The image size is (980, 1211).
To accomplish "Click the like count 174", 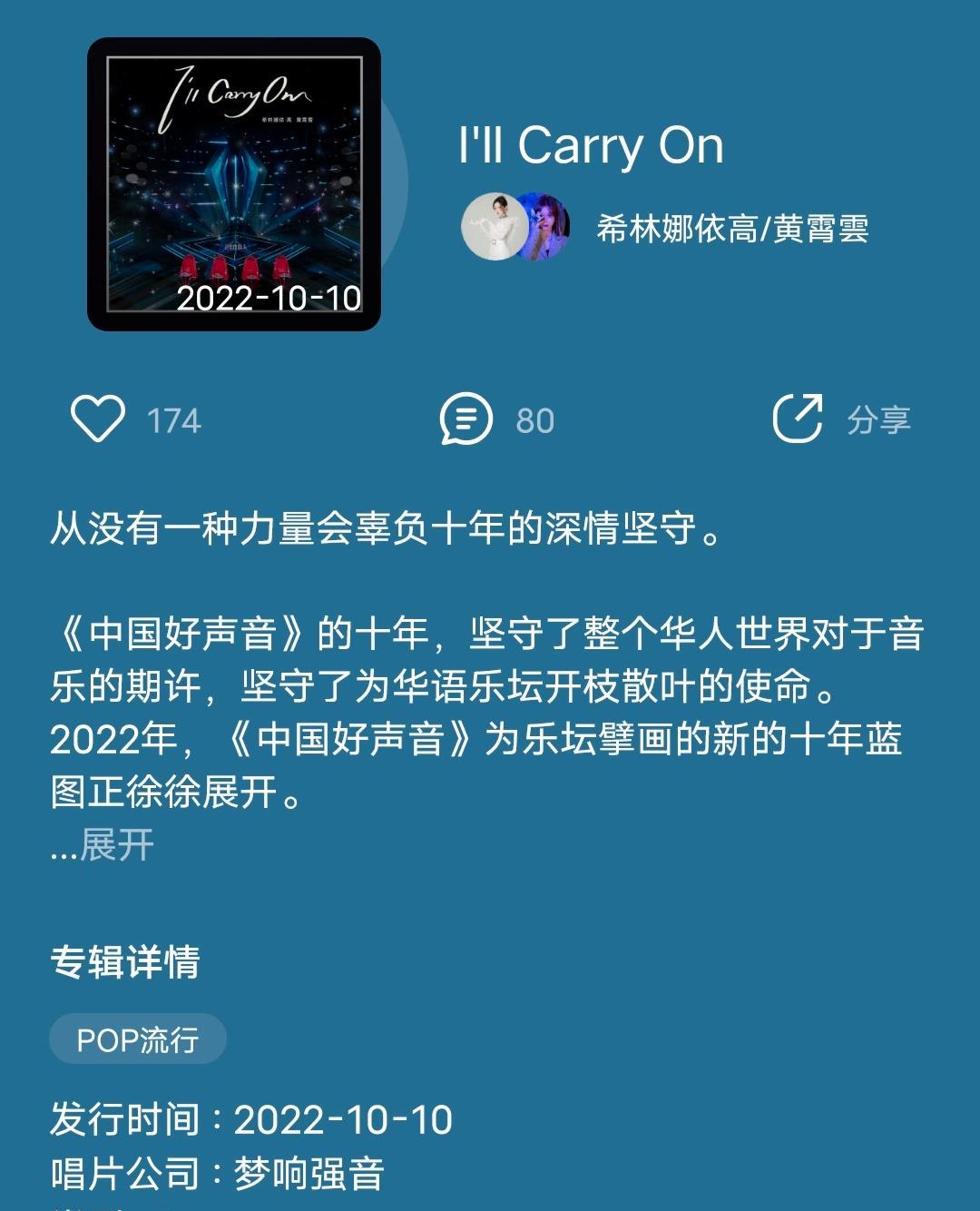I will point(174,419).
